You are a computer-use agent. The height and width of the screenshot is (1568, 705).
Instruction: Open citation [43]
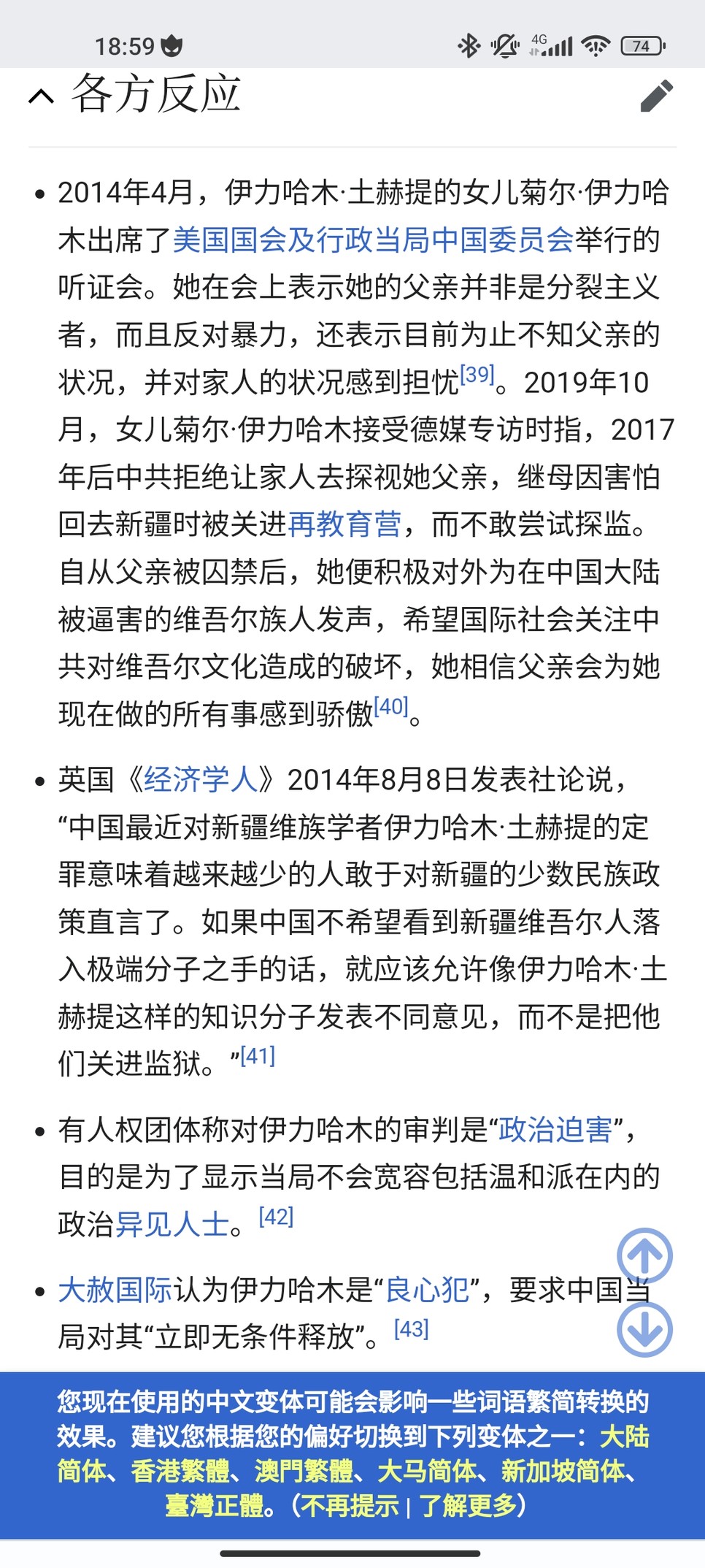coord(411,1329)
